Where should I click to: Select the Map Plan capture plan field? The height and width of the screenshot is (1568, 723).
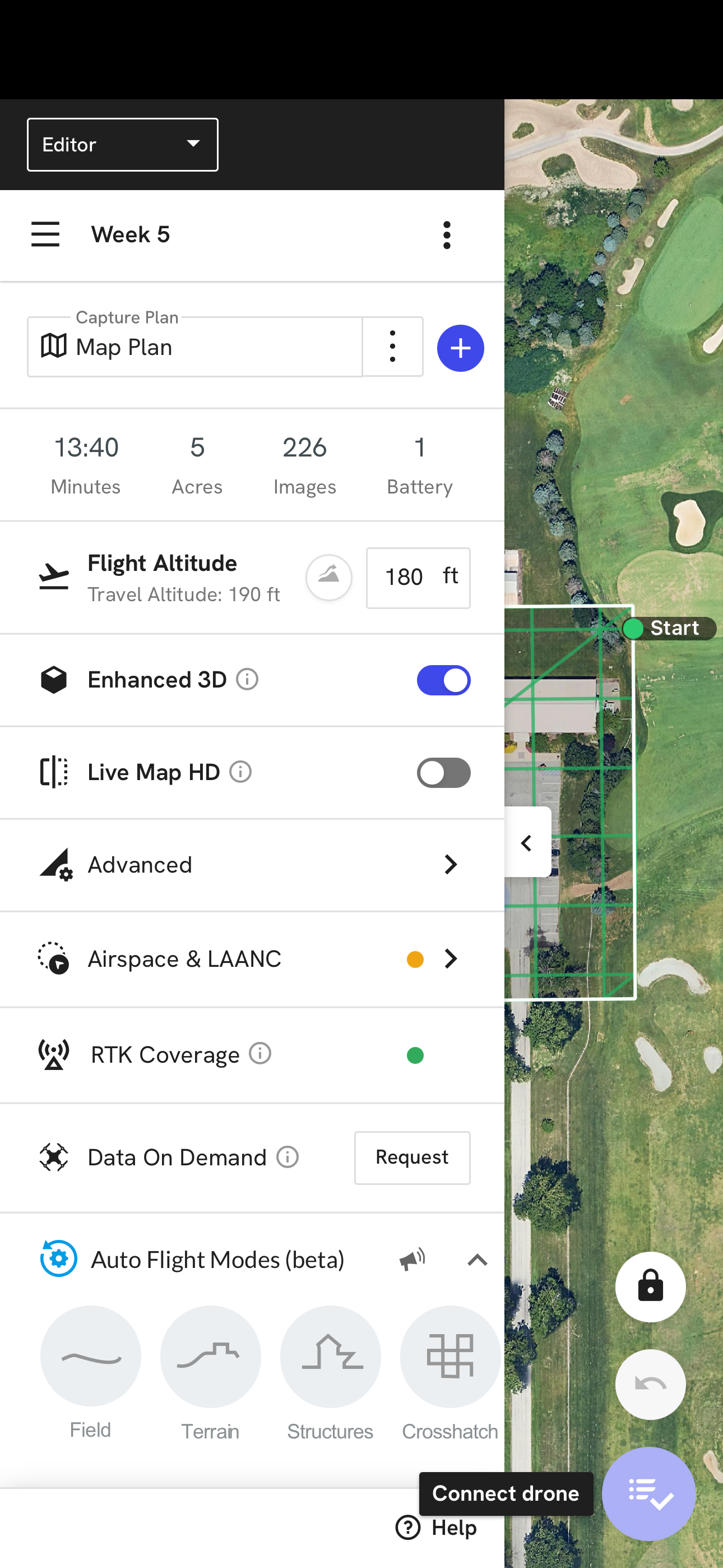pos(194,347)
